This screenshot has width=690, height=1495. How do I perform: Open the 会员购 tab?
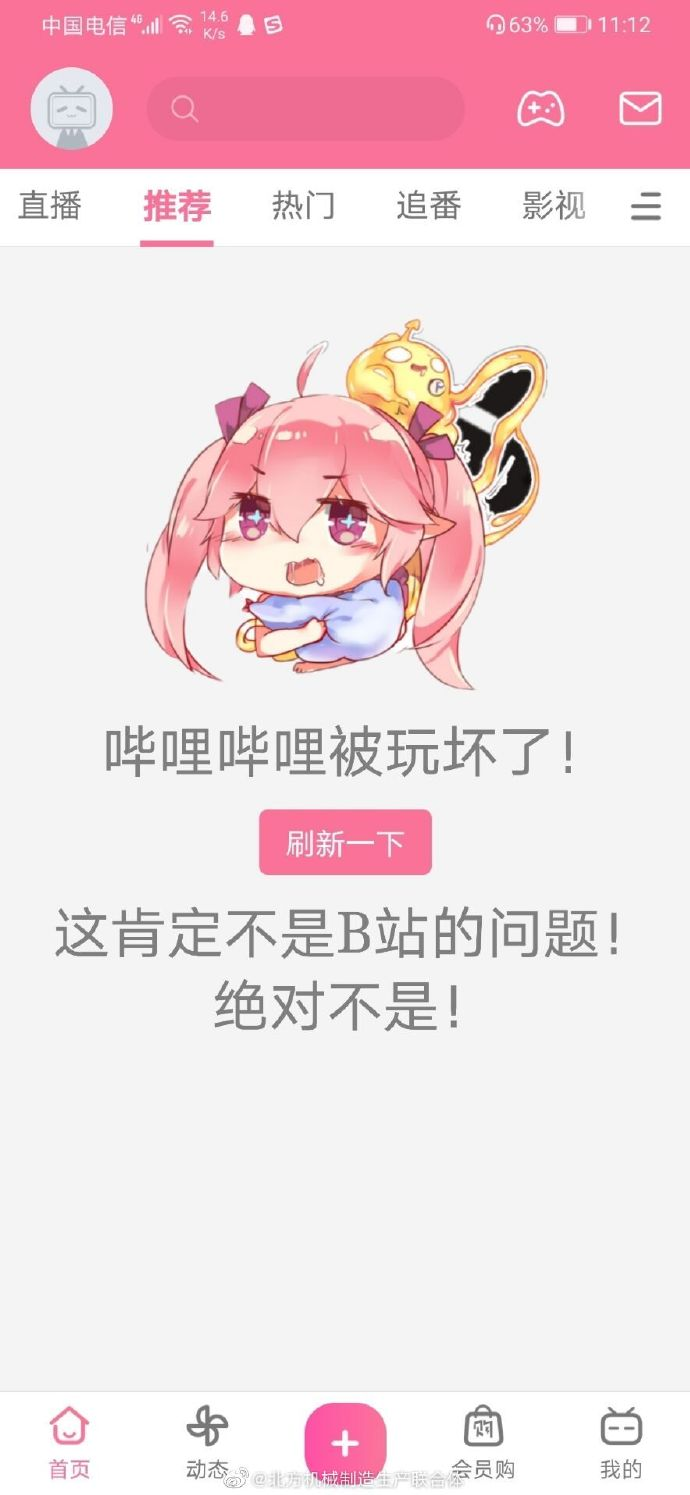click(x=483, y=1442)
